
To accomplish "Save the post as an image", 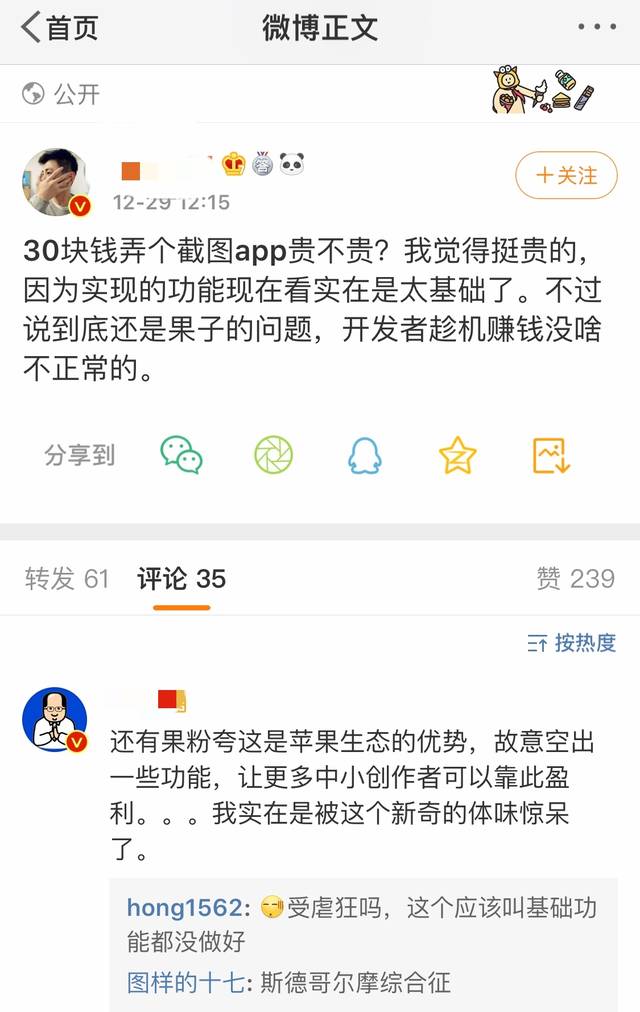I will pyautogui.click(x=551, y=455).
